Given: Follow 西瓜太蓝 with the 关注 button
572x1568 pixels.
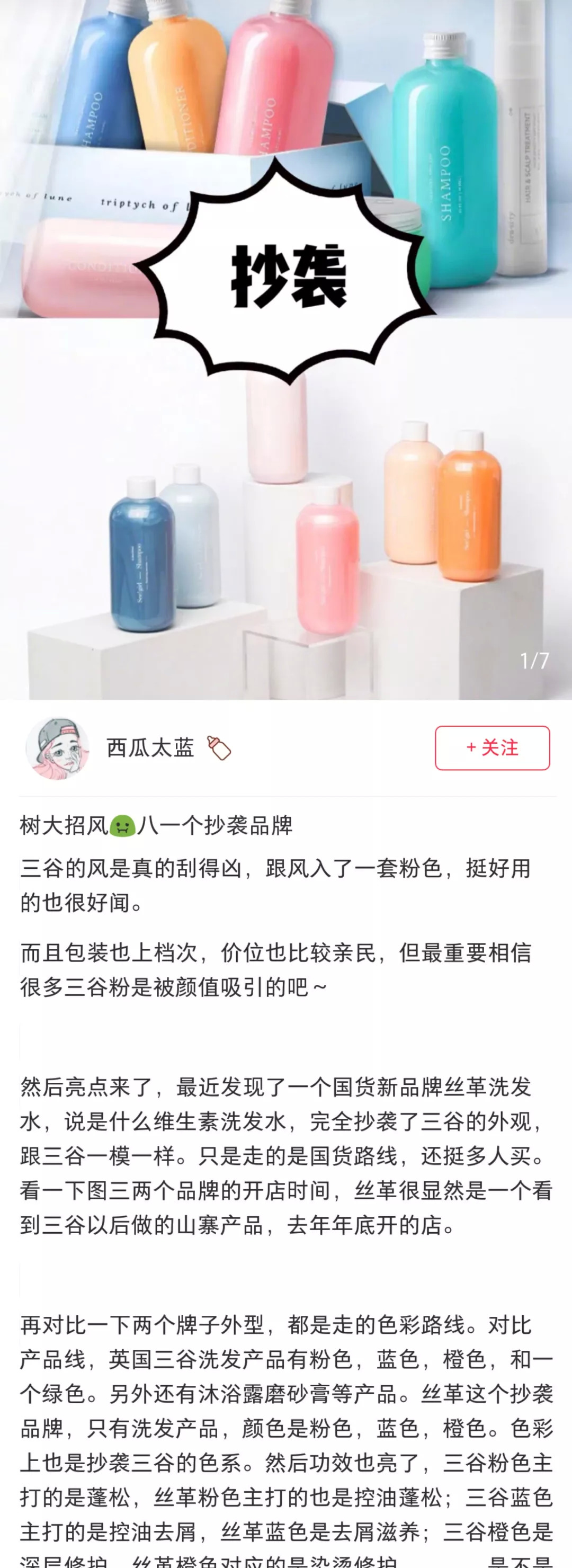Looking at the screenshot, I should coord(491,747).
